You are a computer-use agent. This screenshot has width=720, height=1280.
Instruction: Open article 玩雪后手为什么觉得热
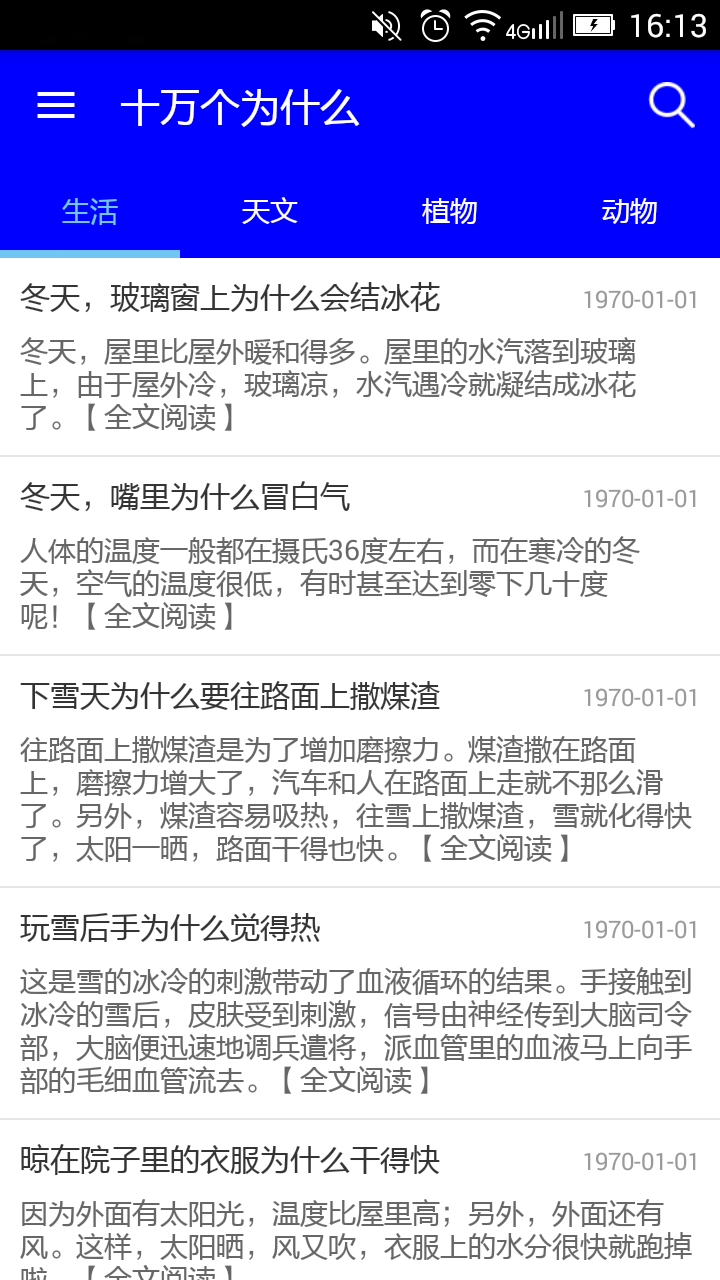[171, 928]
